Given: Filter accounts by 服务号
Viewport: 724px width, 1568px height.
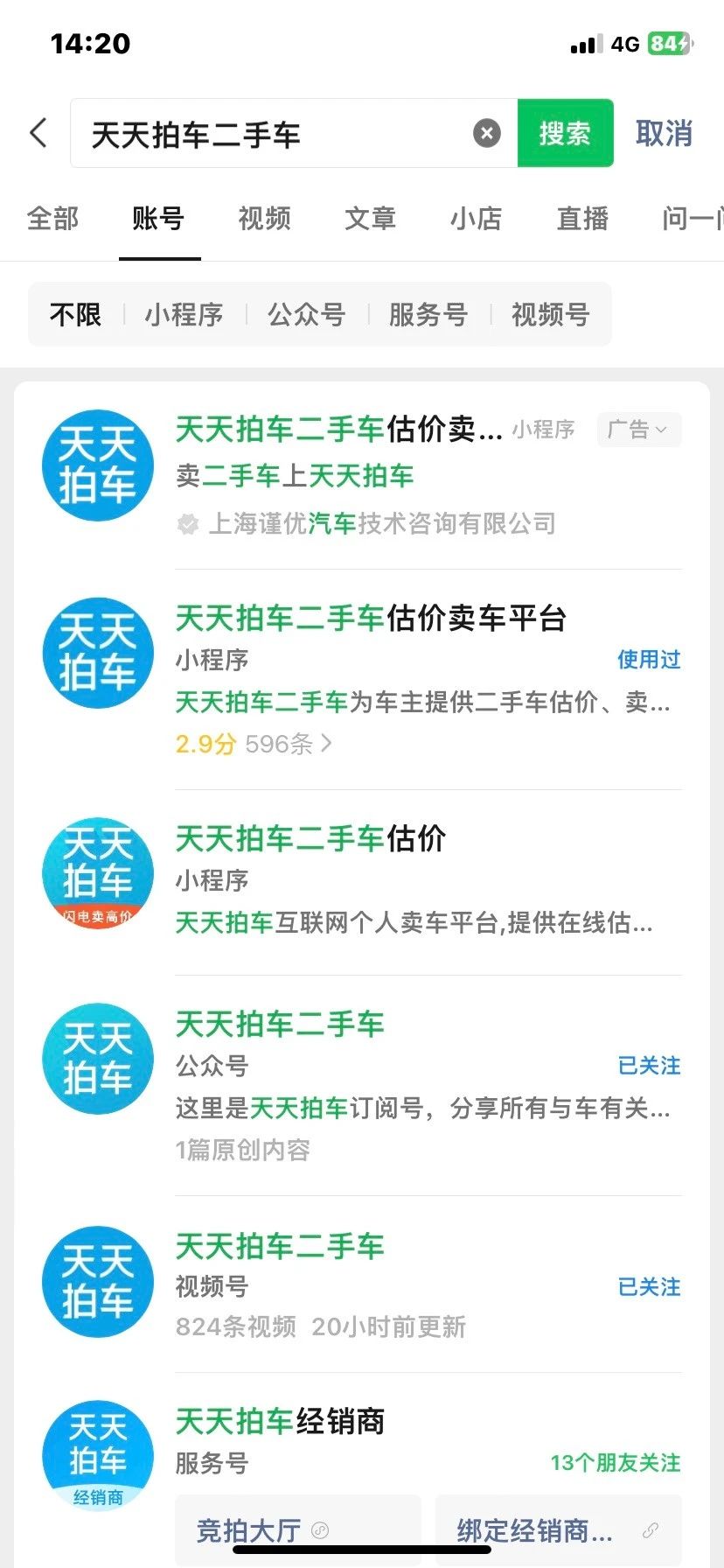Looking at the screenshot, I should pyautogui.click(x=428, y=314).
